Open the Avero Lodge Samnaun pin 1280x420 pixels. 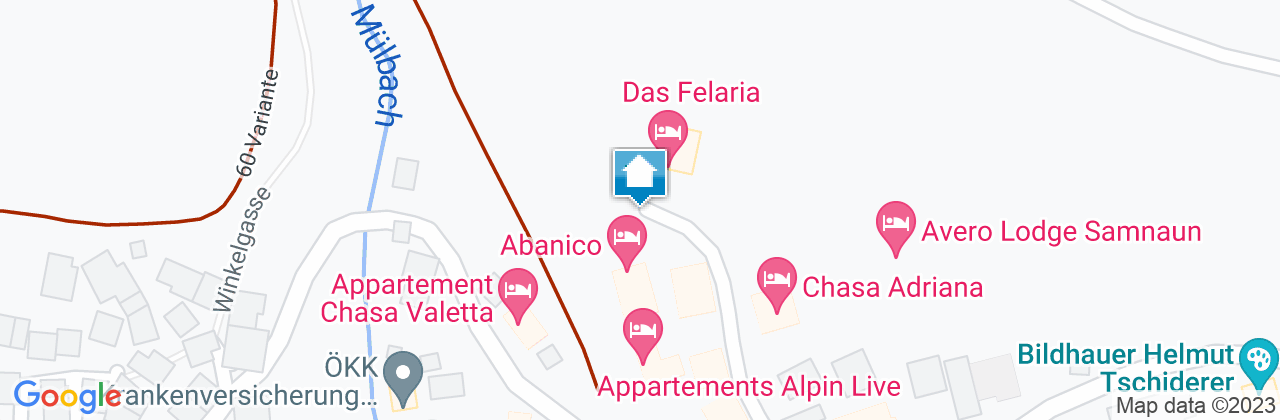point(895,223)
